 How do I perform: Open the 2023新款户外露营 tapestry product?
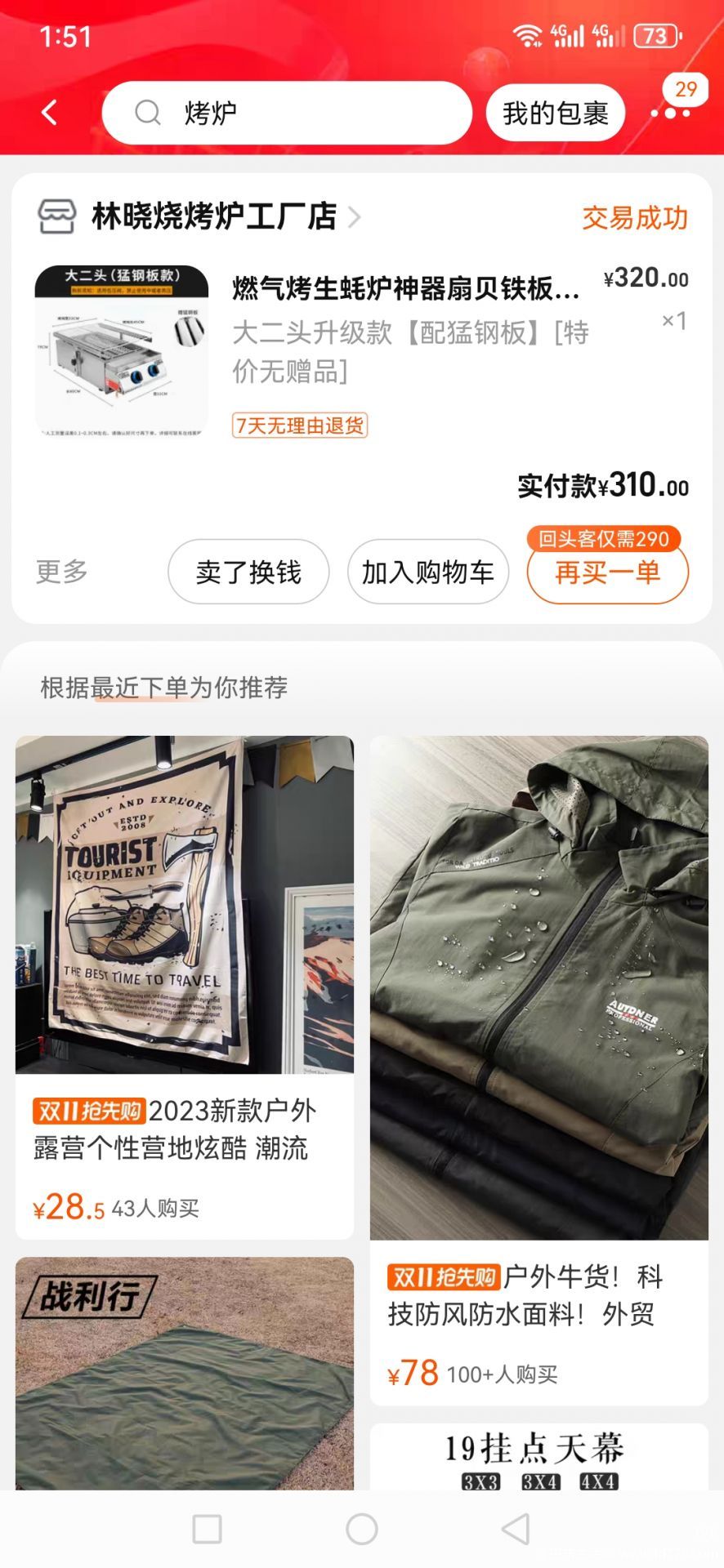[185, 987]
